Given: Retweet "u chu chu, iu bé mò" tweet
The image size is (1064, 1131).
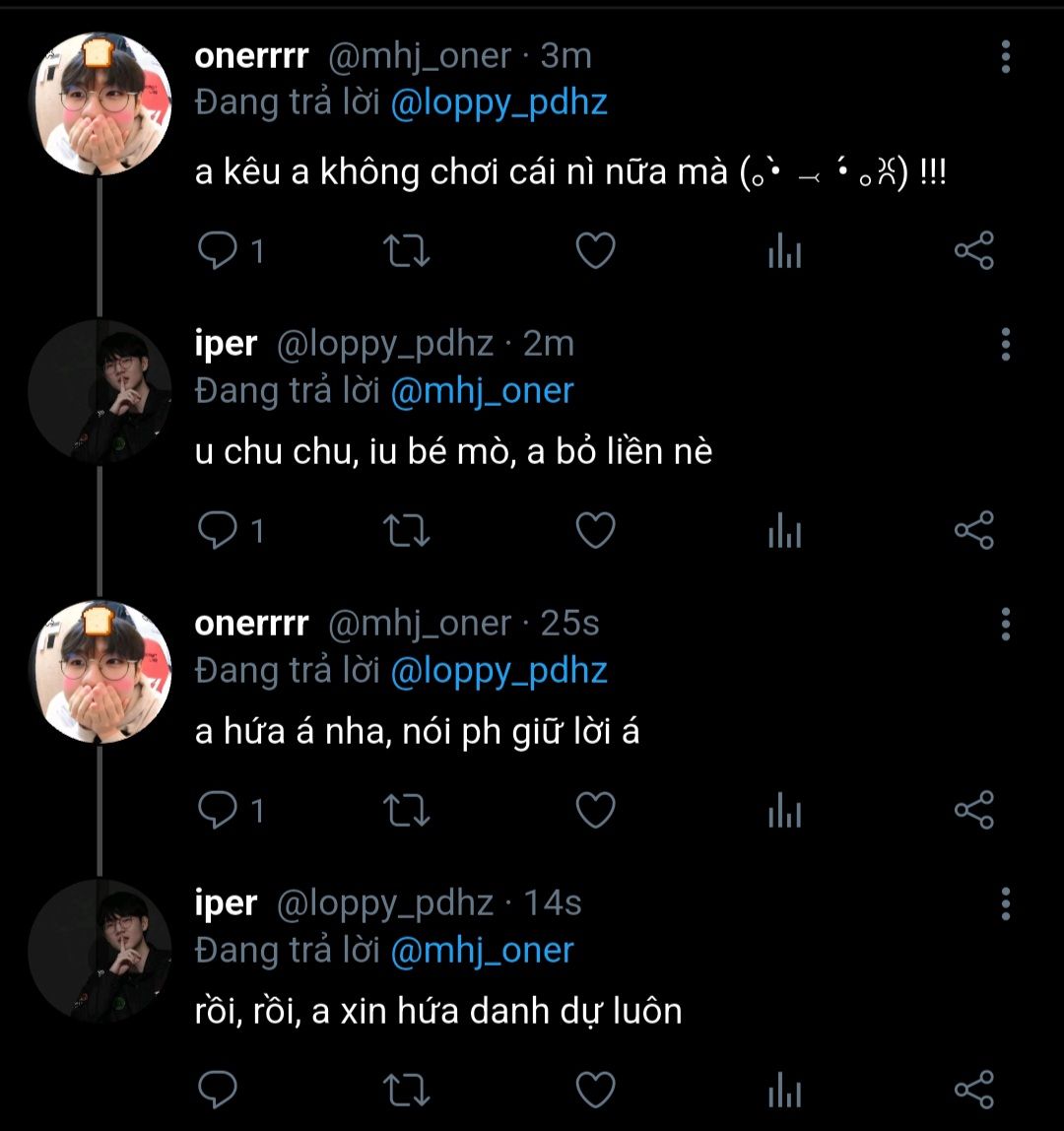Looking at the screenshot, I should [x=405, y=532].
